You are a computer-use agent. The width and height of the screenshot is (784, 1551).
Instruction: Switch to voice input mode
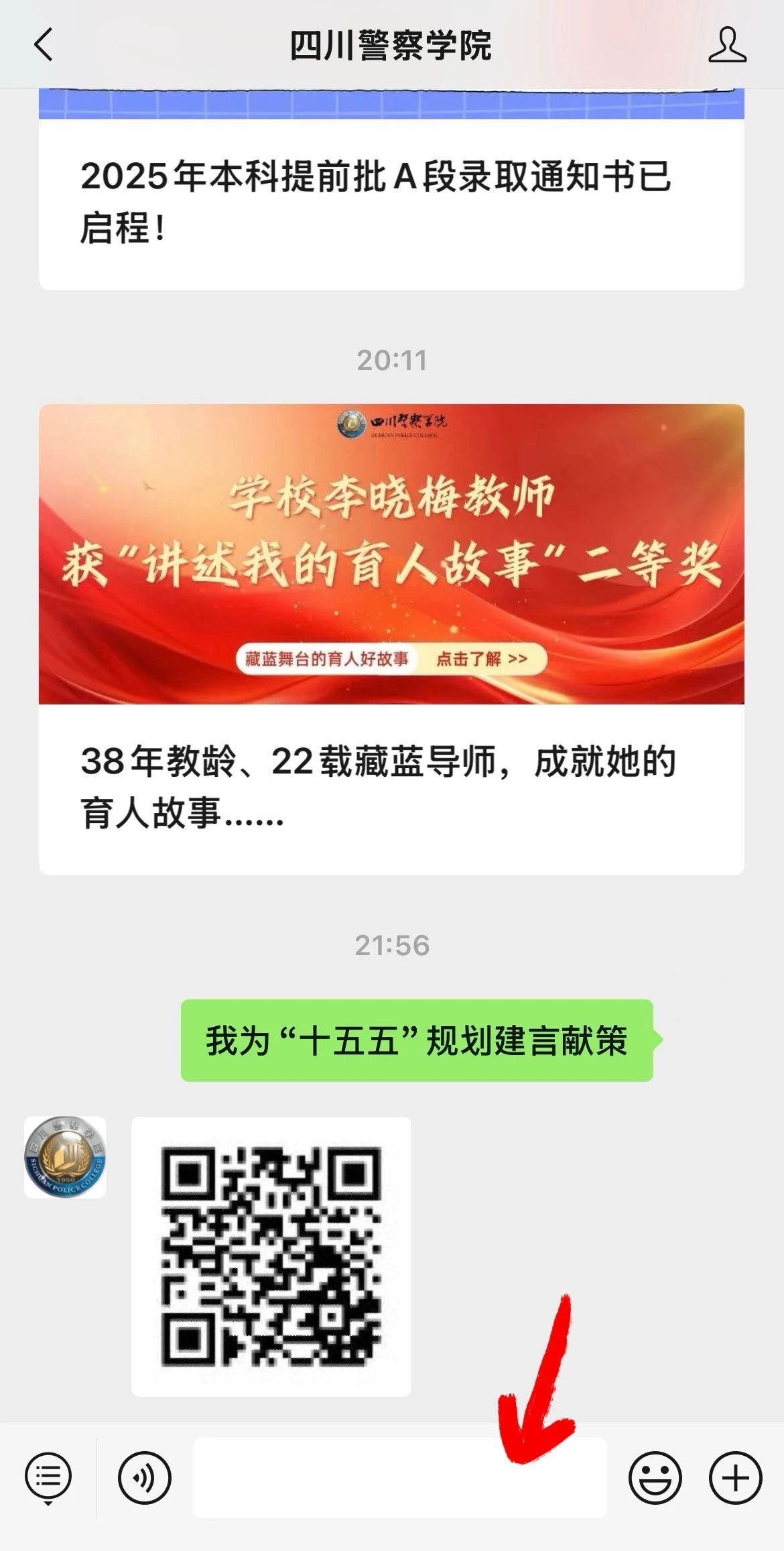click(x=144, y=1477)
